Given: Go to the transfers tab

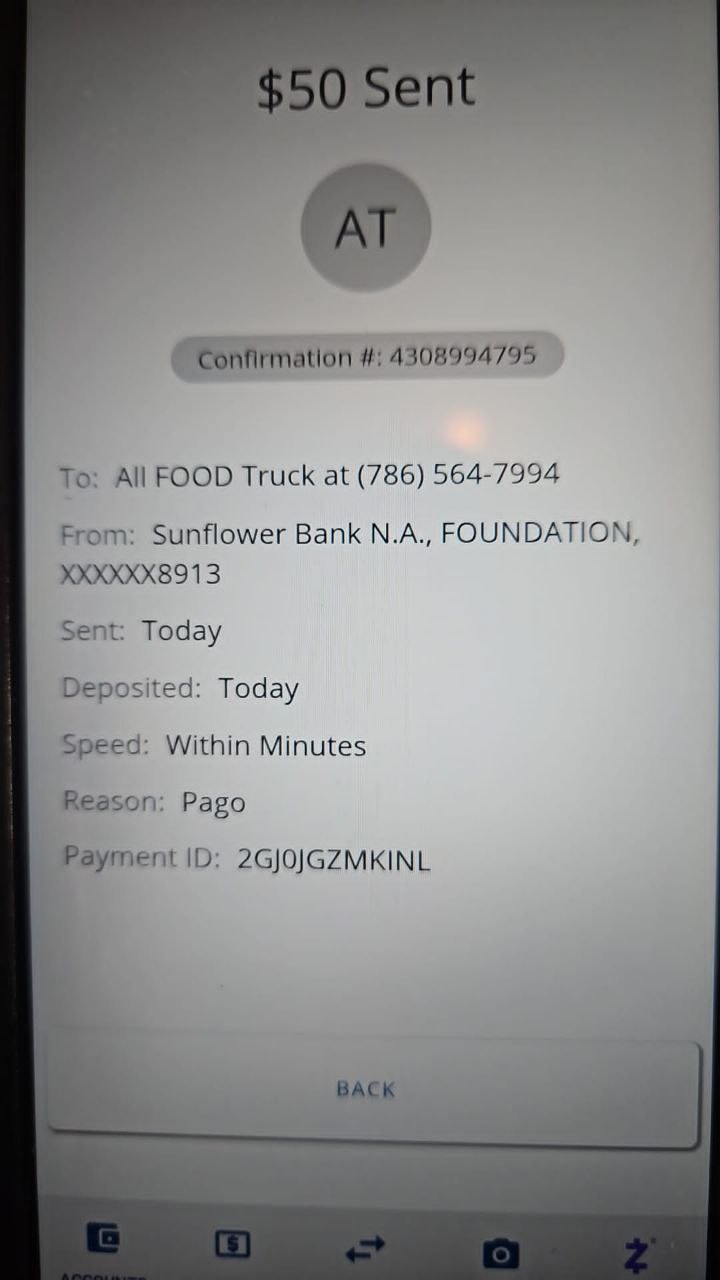Looking at the screenshot, I should [365, 1247].
